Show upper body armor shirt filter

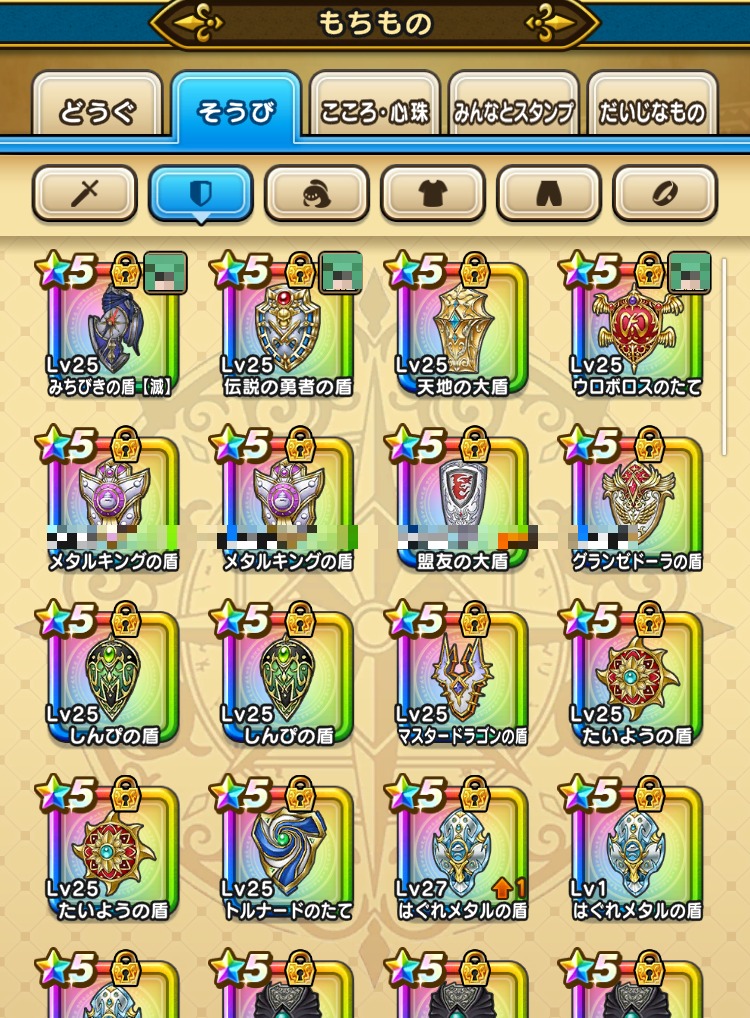(432, 193)
